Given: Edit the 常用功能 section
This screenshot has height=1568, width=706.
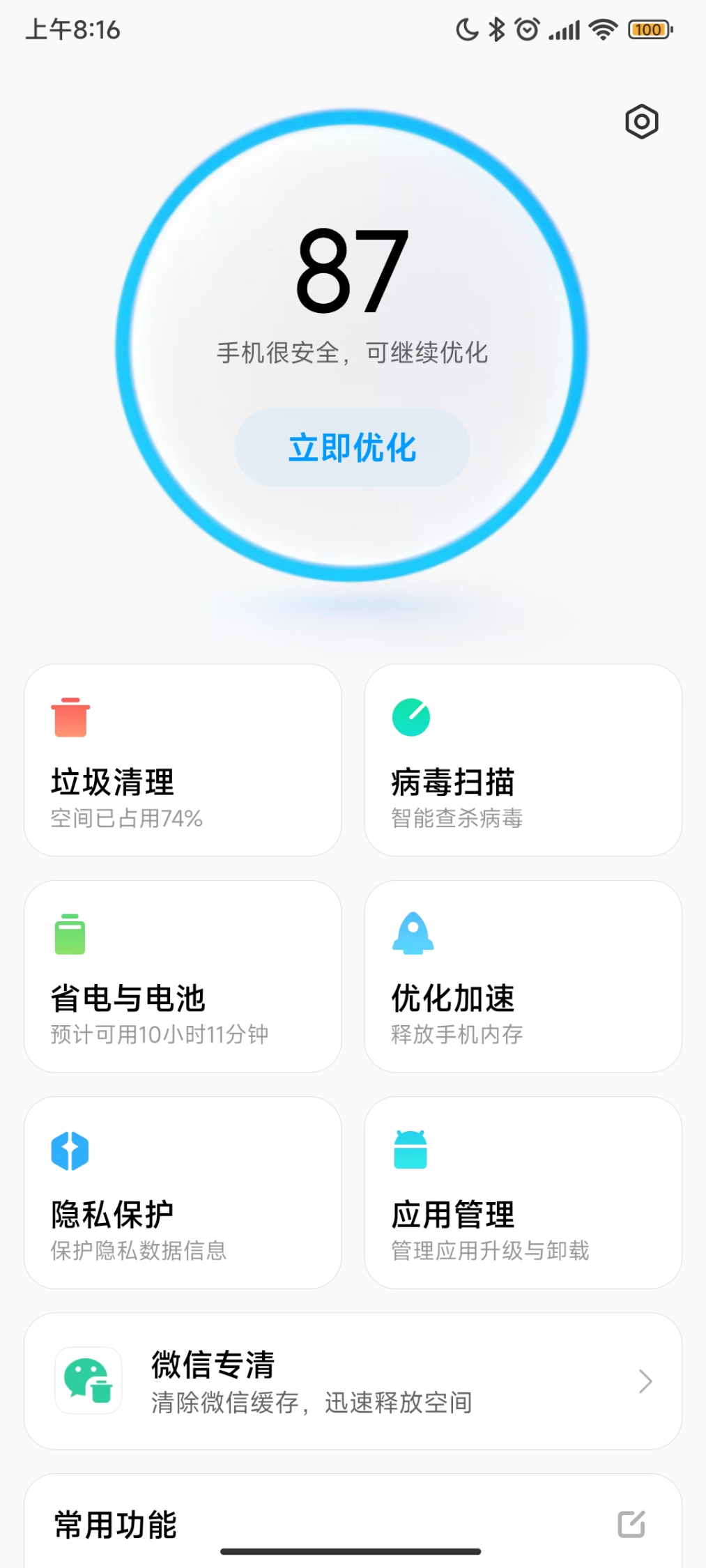Looking at the screenshot, I should (x=631, y=1524).
